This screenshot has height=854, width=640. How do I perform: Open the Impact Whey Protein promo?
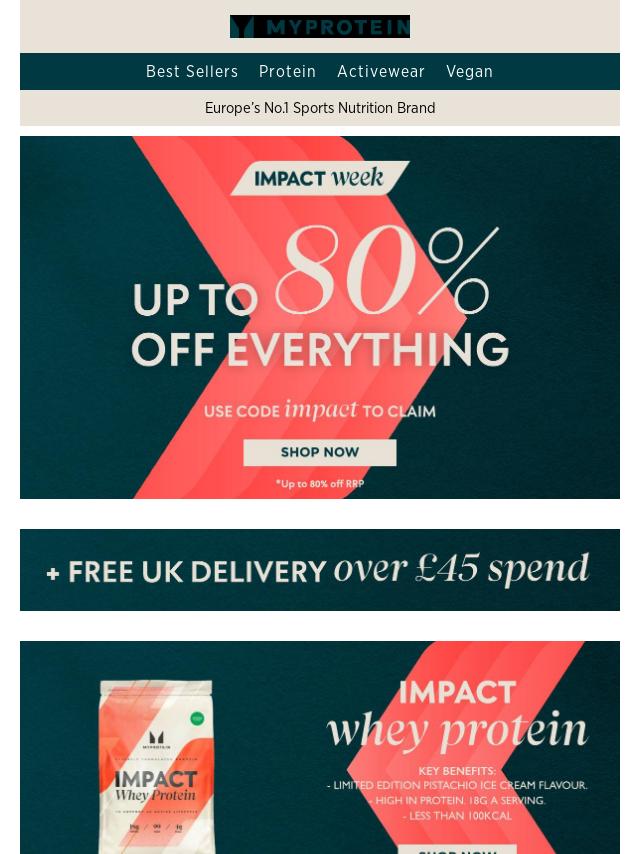[320, 750]
